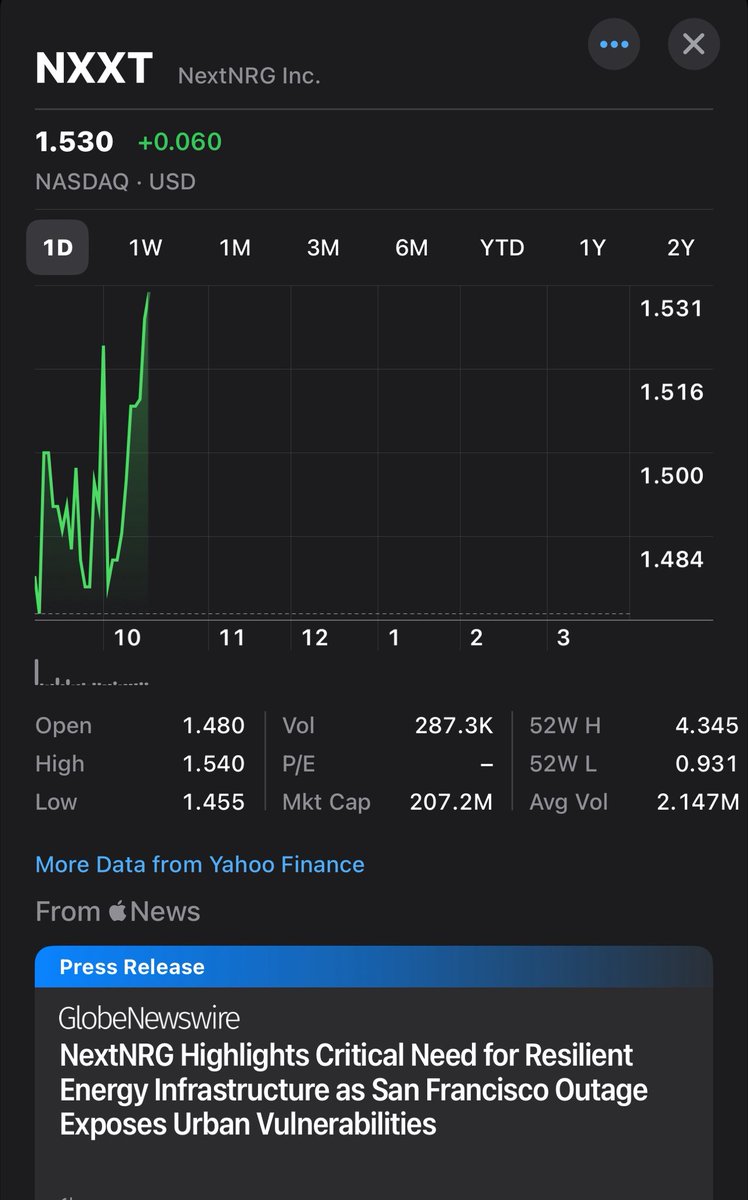Image resolution: width=748 pixels, height=1200 pixels.
Task: Switch chart to 1W range
Action: tap(145, 247)
